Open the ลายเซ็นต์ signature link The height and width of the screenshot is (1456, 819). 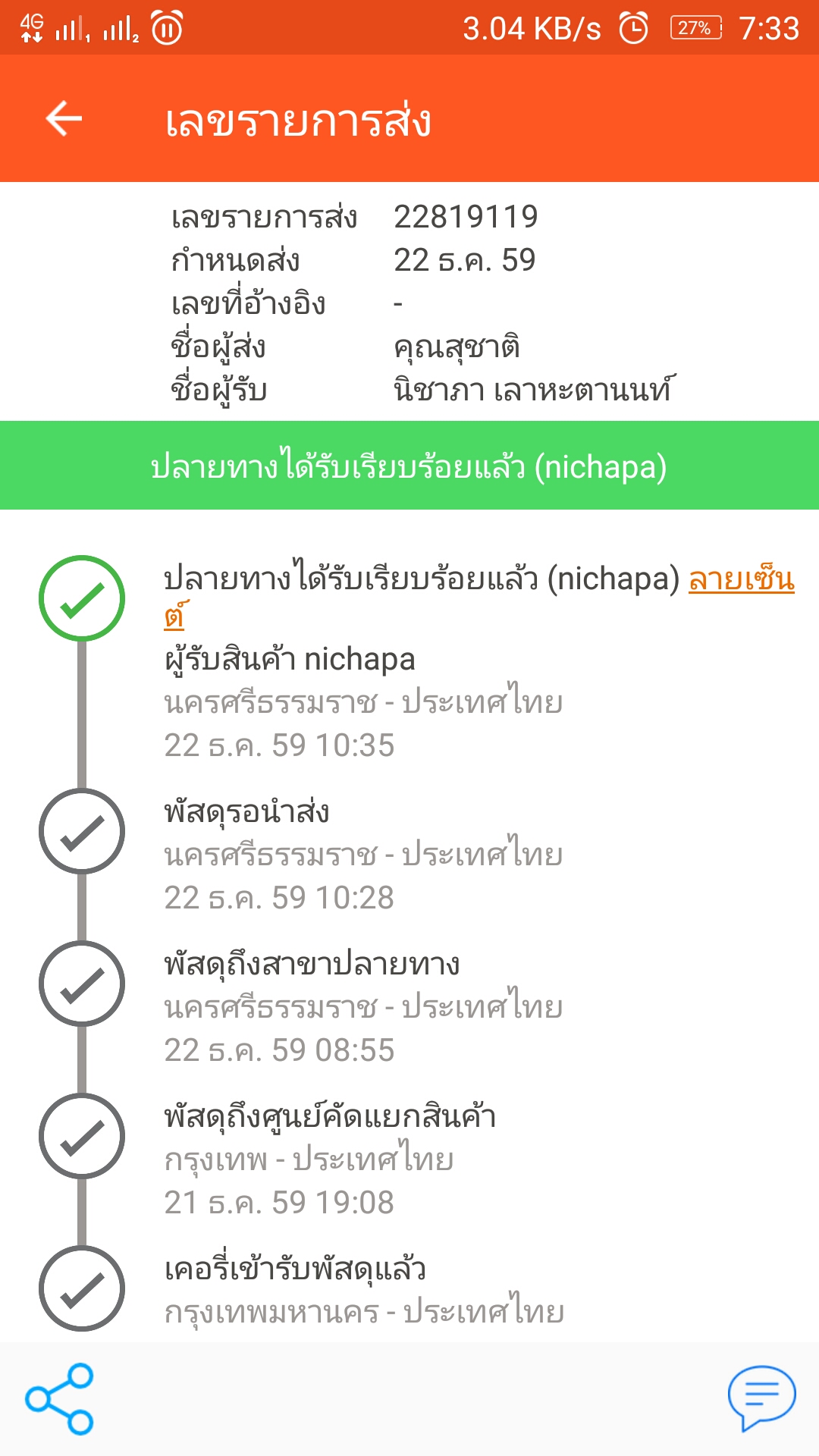tap(741, 580)
